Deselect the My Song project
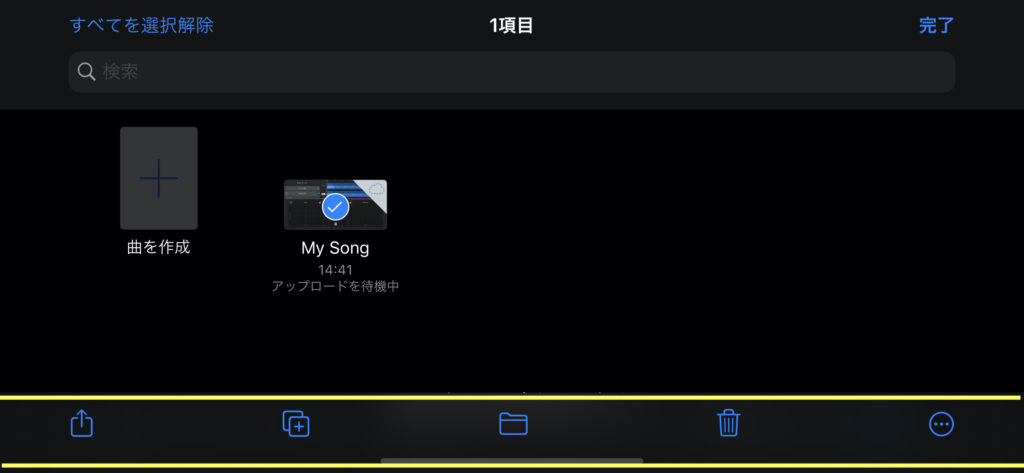 coord(335,206)
